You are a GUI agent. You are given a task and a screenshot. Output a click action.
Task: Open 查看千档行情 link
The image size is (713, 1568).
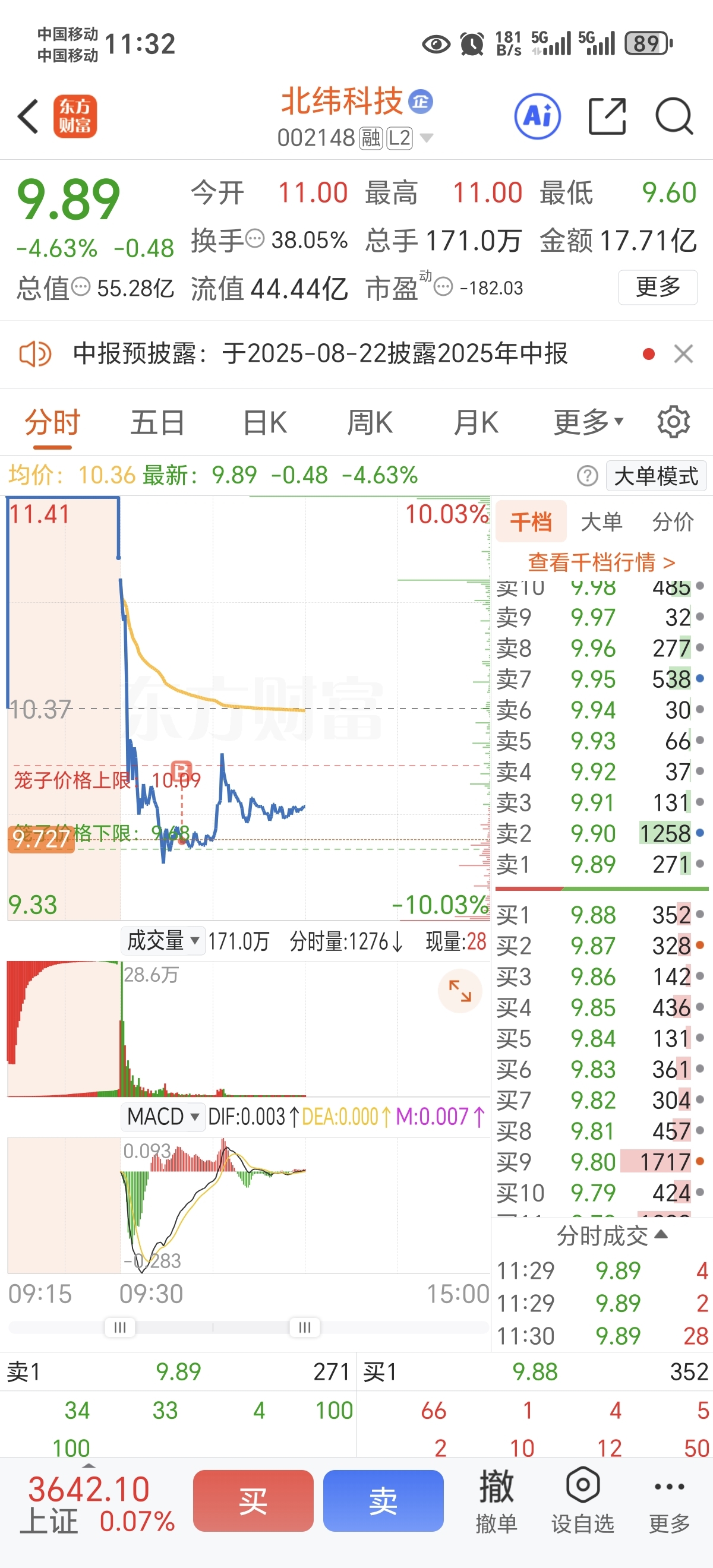pyautogui.click(x=601, y=562)
